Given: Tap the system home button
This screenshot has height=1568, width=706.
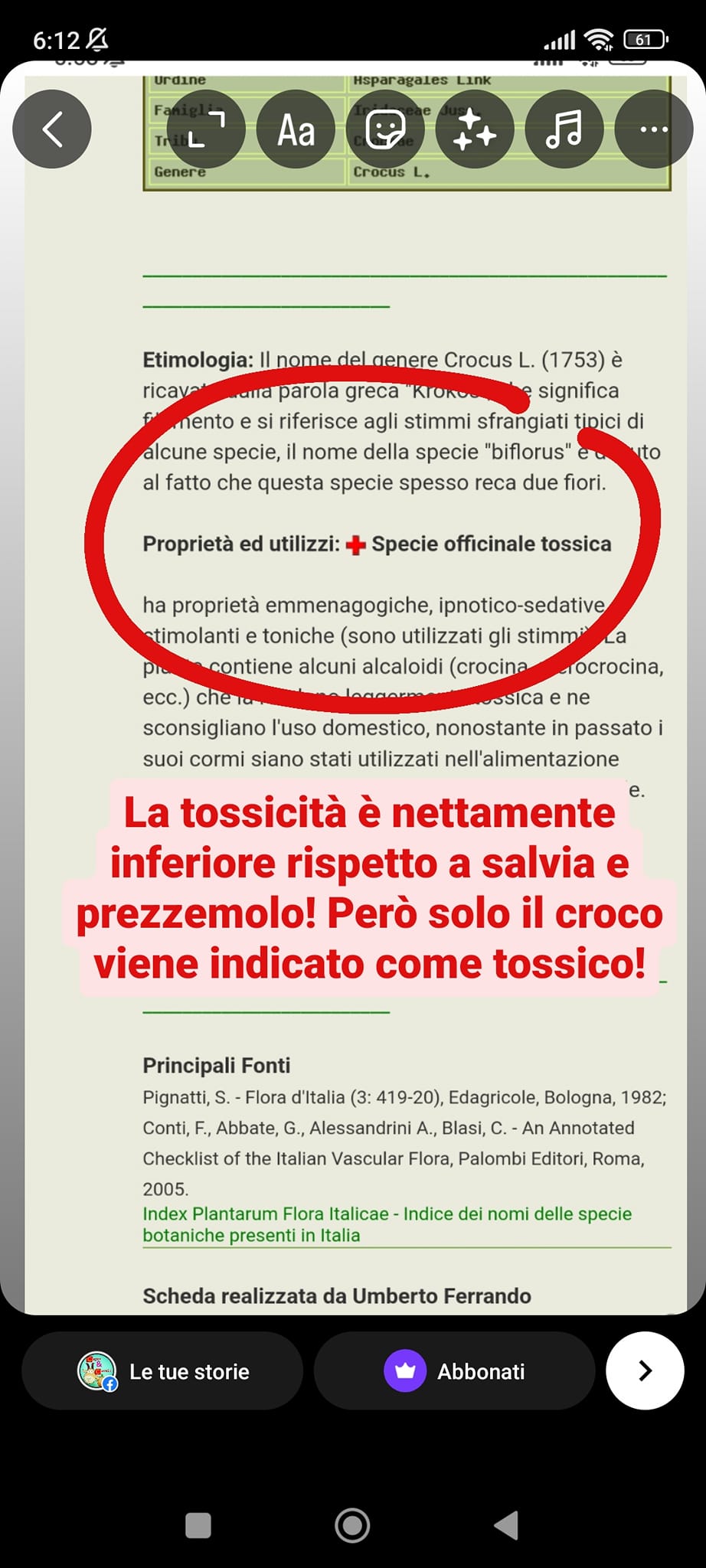Looking at the screenshot, I should pos(352,1525).
